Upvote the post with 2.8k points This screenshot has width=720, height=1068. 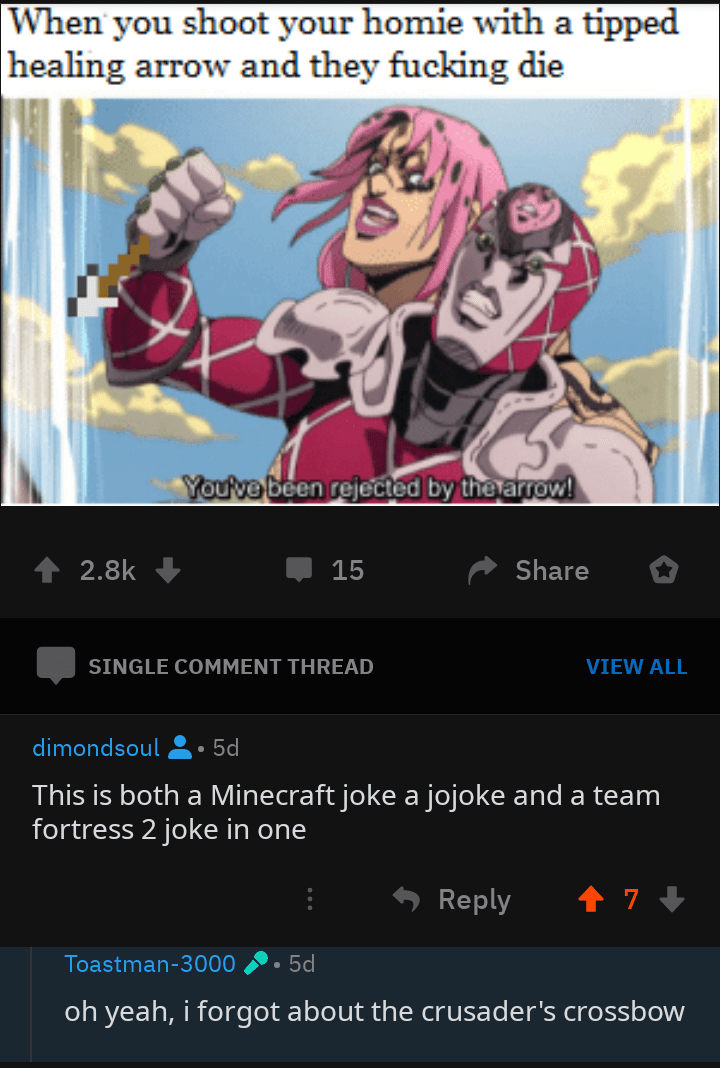tap(47, 570)
